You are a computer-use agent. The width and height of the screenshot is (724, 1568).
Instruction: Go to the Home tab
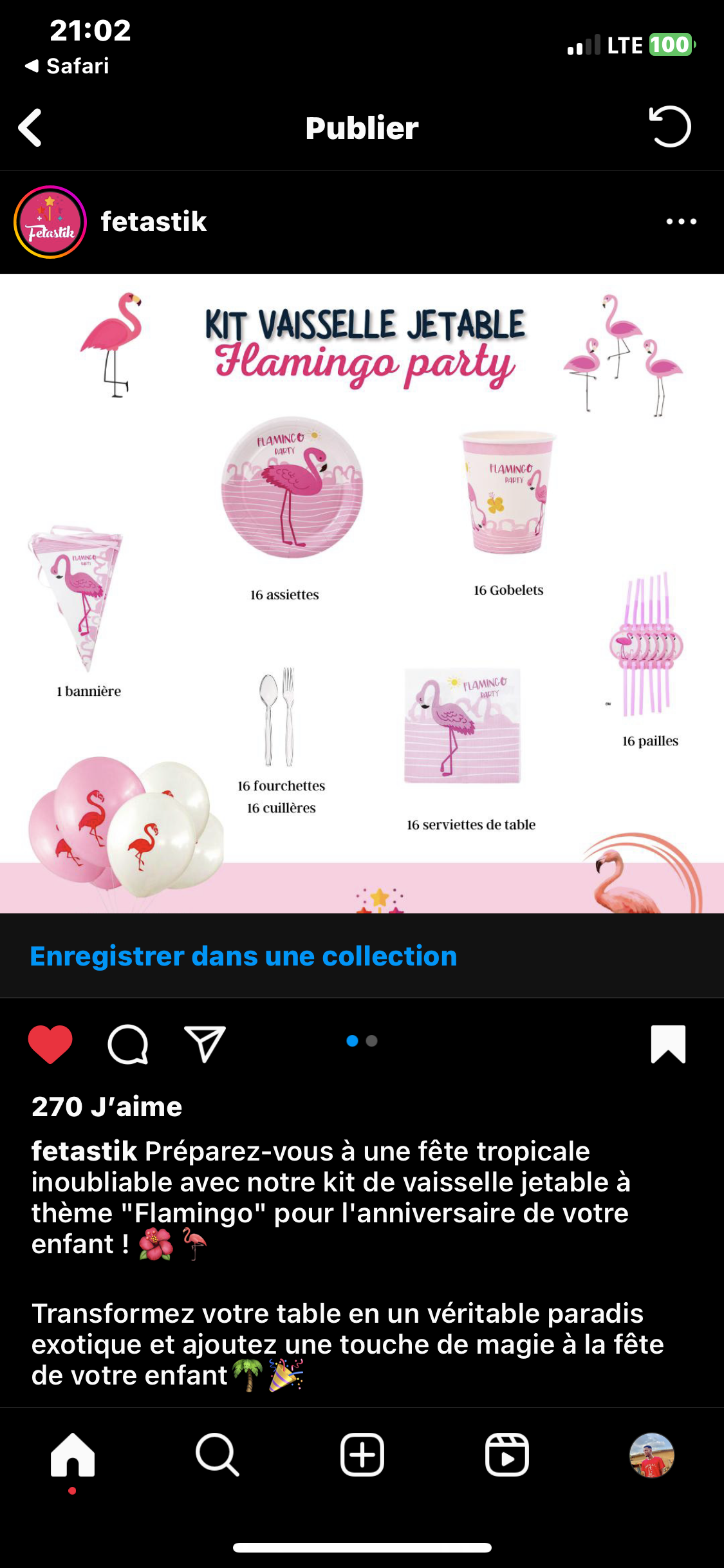pos(73,1455)
